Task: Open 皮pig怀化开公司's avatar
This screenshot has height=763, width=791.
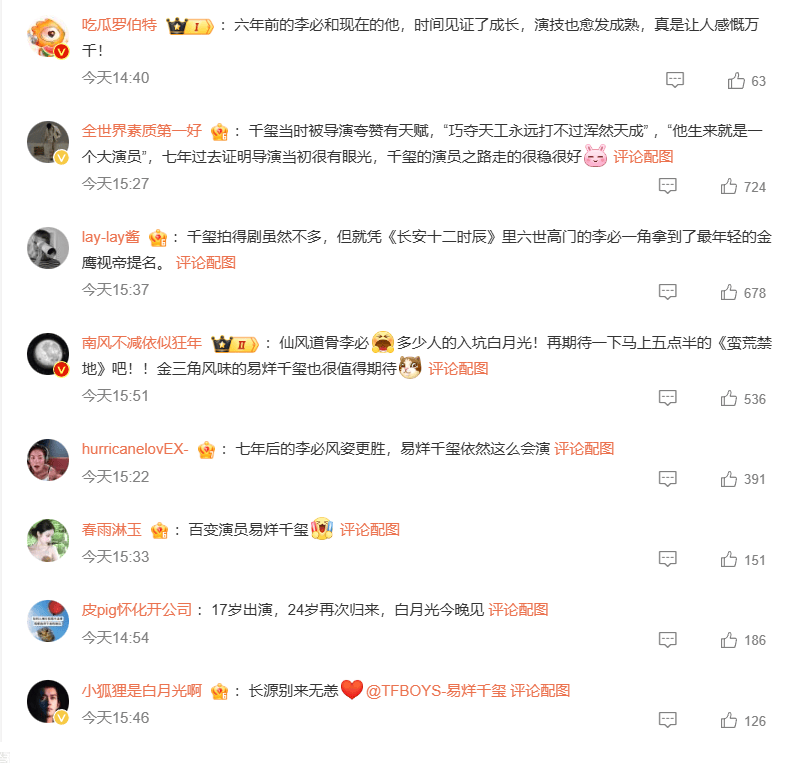Action: [47, 620]
